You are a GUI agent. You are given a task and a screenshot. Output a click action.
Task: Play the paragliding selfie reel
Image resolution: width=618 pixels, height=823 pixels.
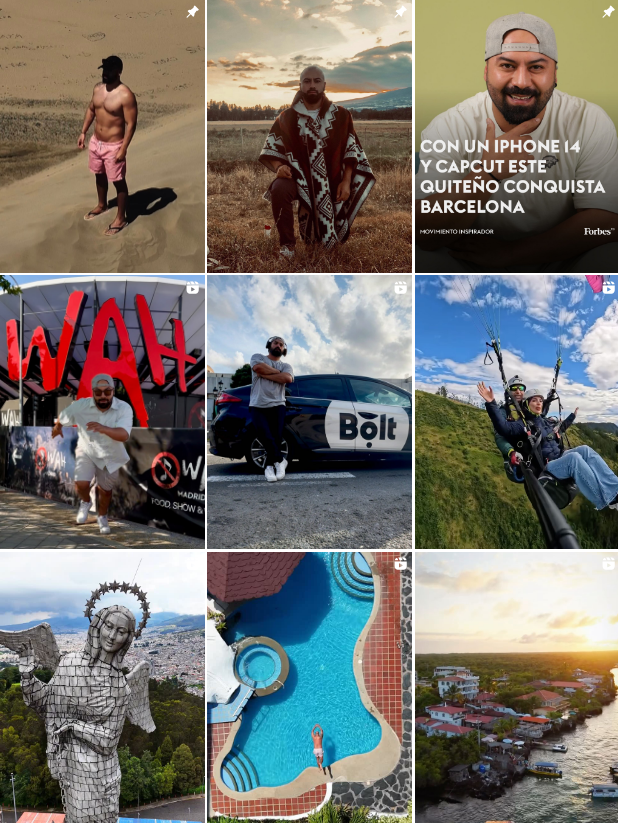coord(516,411)
